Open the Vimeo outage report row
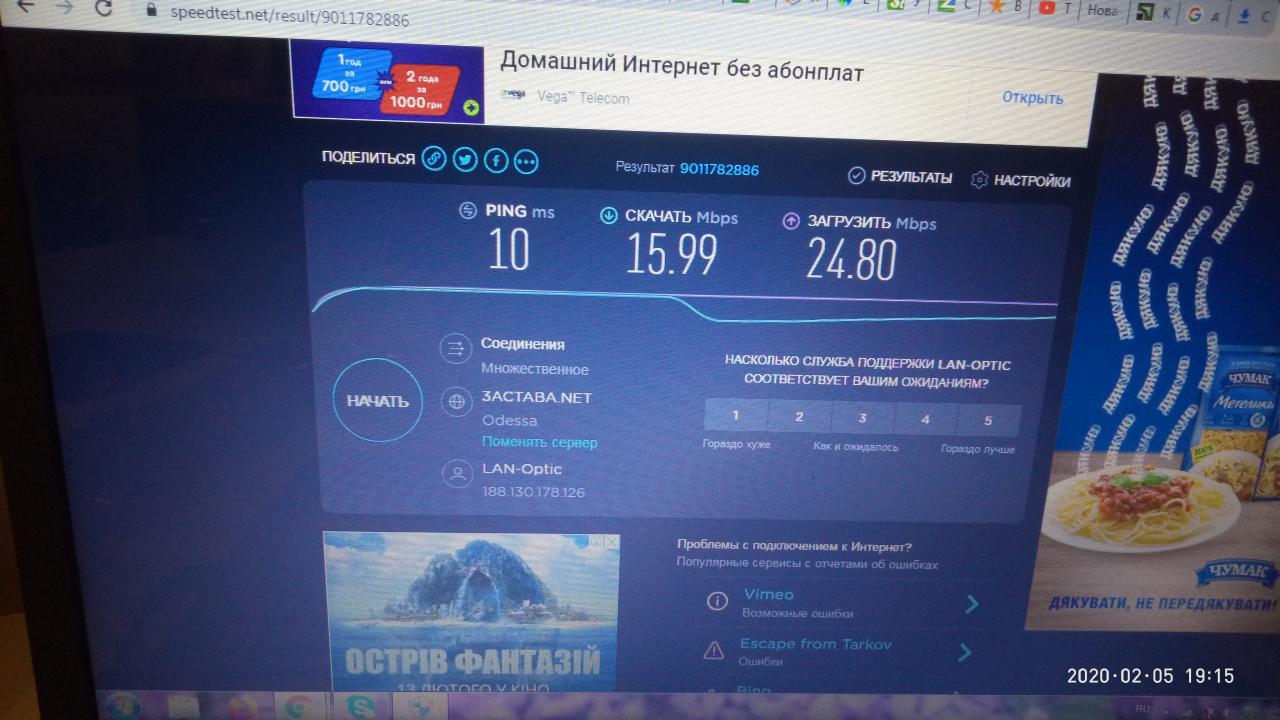Viewport: 1280px width, 720px height. pos(840,602)
